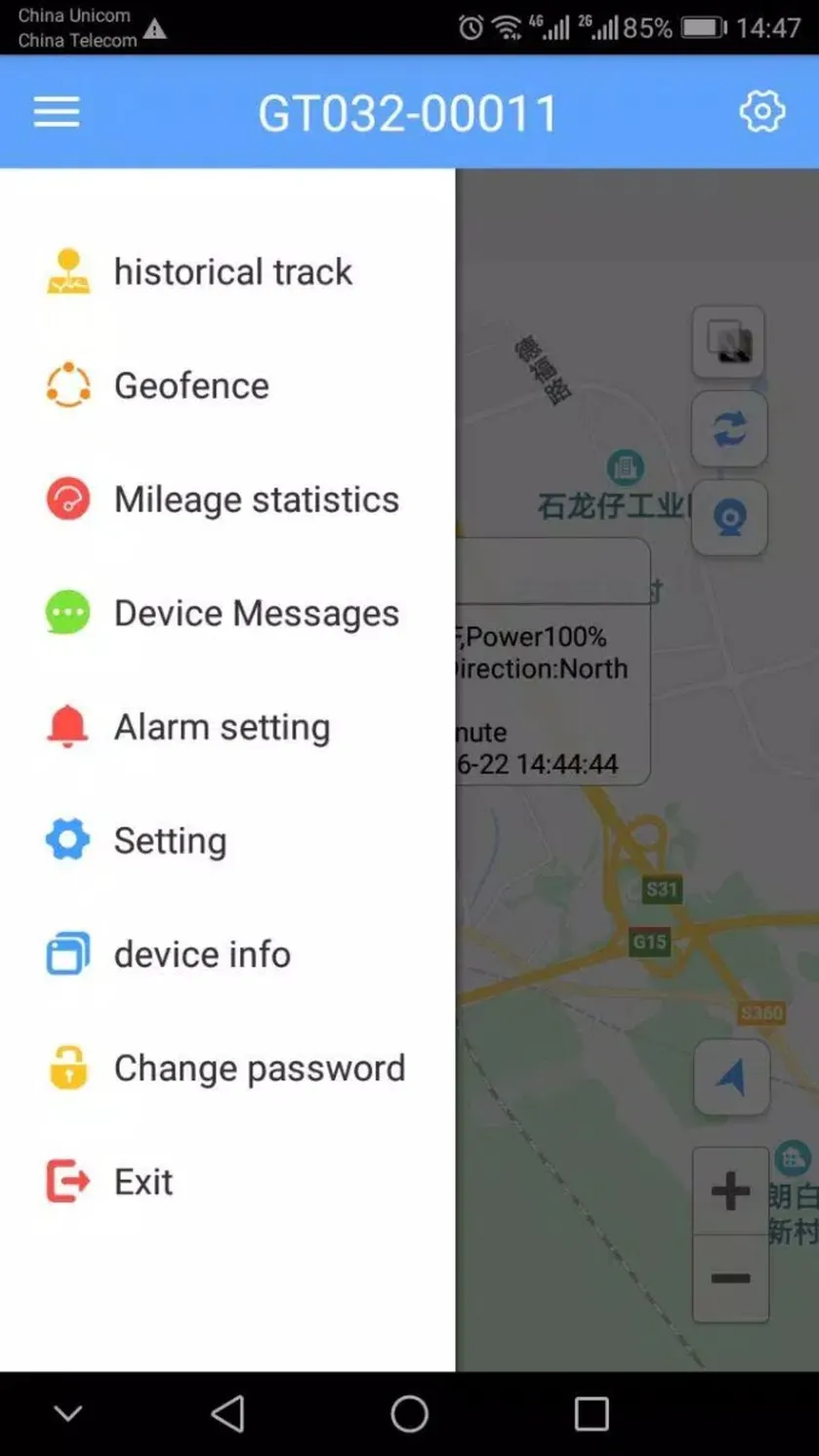The image size is (819, 1456).
Task: Open Device Messages
Action: click(x=227, y=613)
